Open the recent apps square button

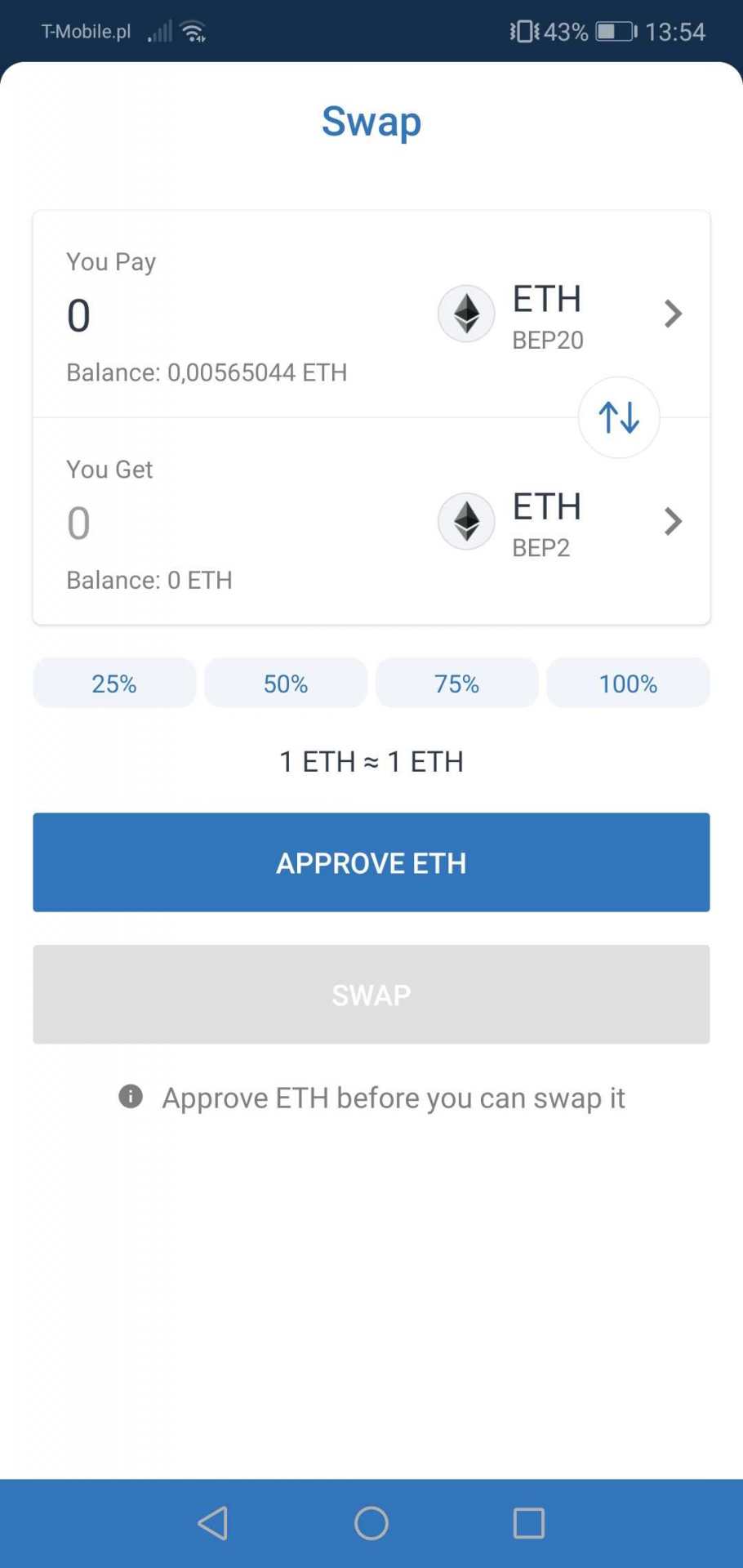(x=528, y=1521)
